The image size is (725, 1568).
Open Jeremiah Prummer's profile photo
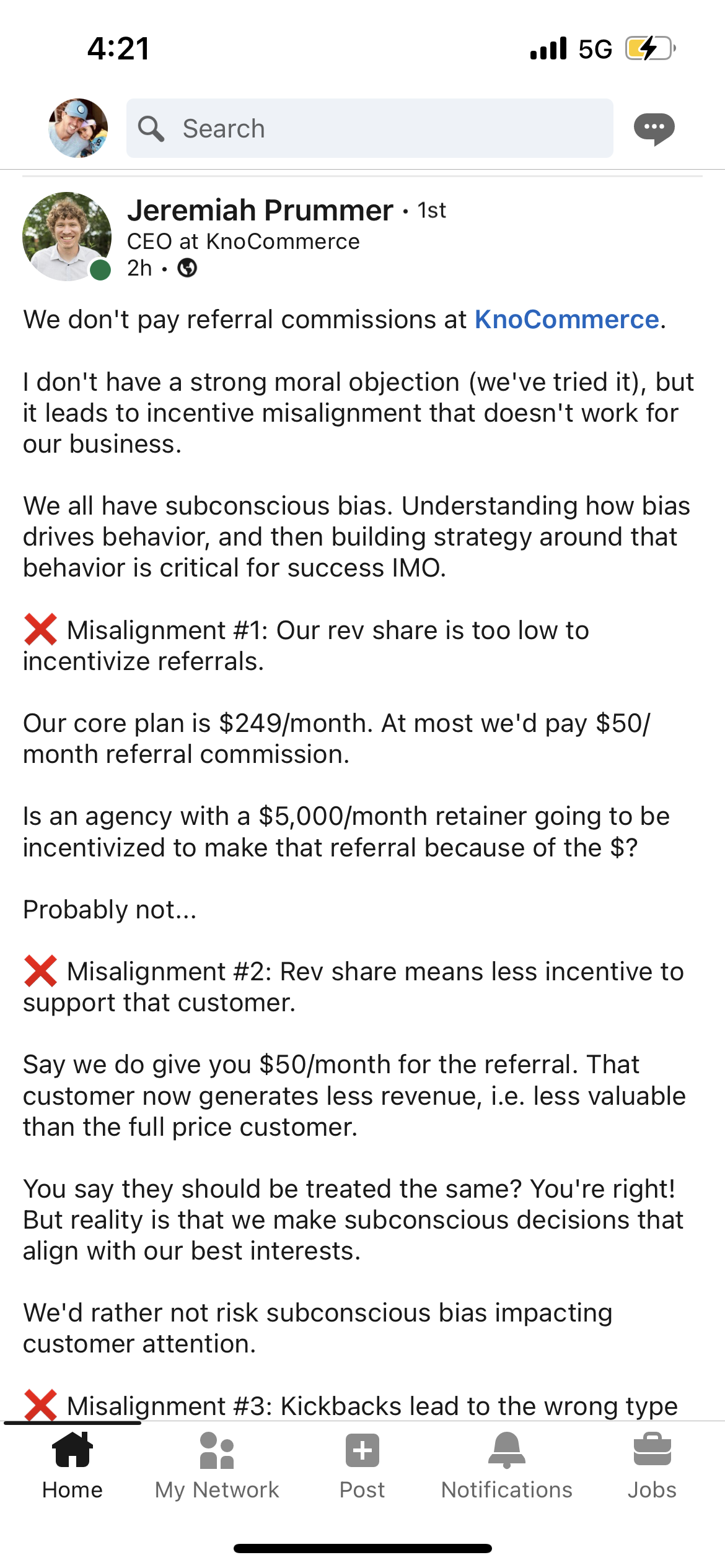point(67,237)
